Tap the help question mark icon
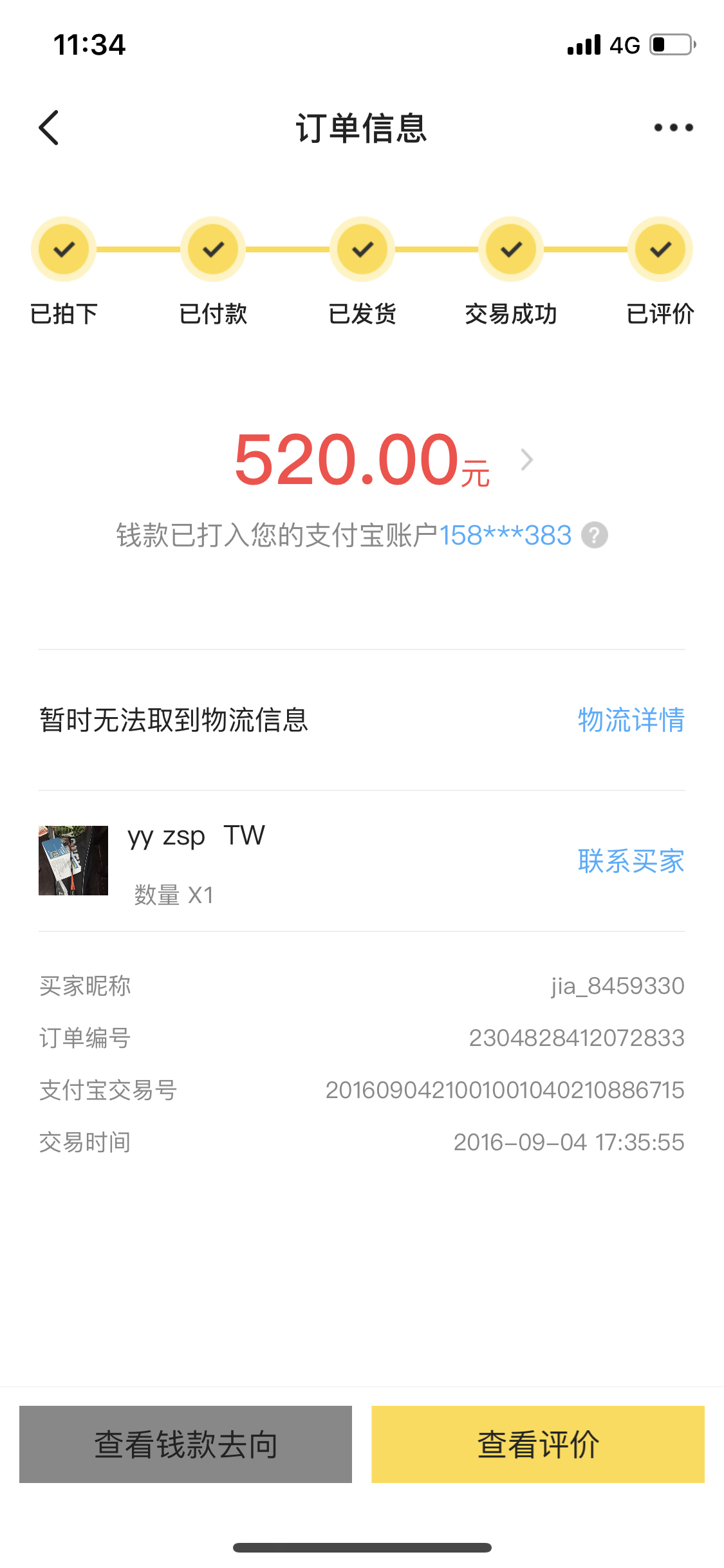Image resolution: width=724 pixels, height=1568 pixels. click(594, 536)
